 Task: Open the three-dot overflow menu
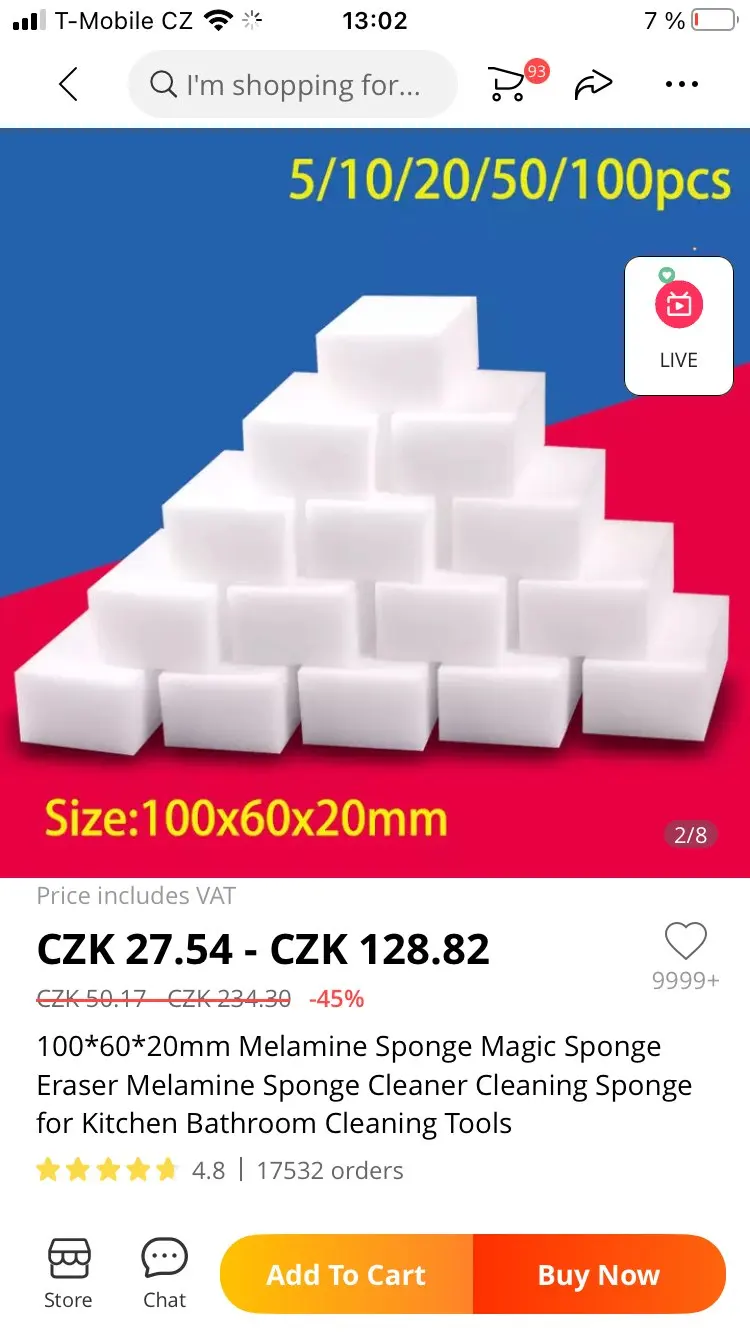click(x=681, y=85)
